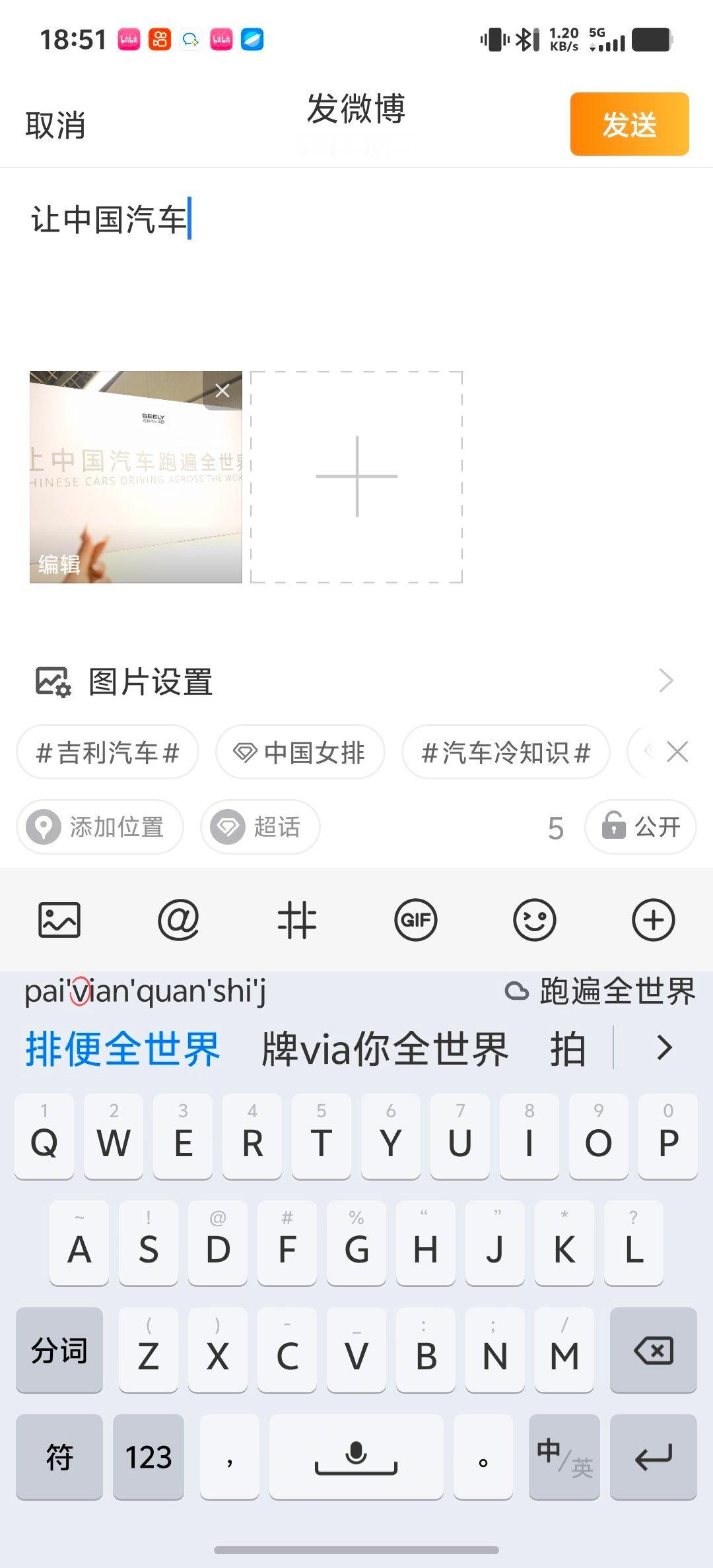Tap the 中国女排 super topic tag
713x1568 pixels.
click(299, 752)
